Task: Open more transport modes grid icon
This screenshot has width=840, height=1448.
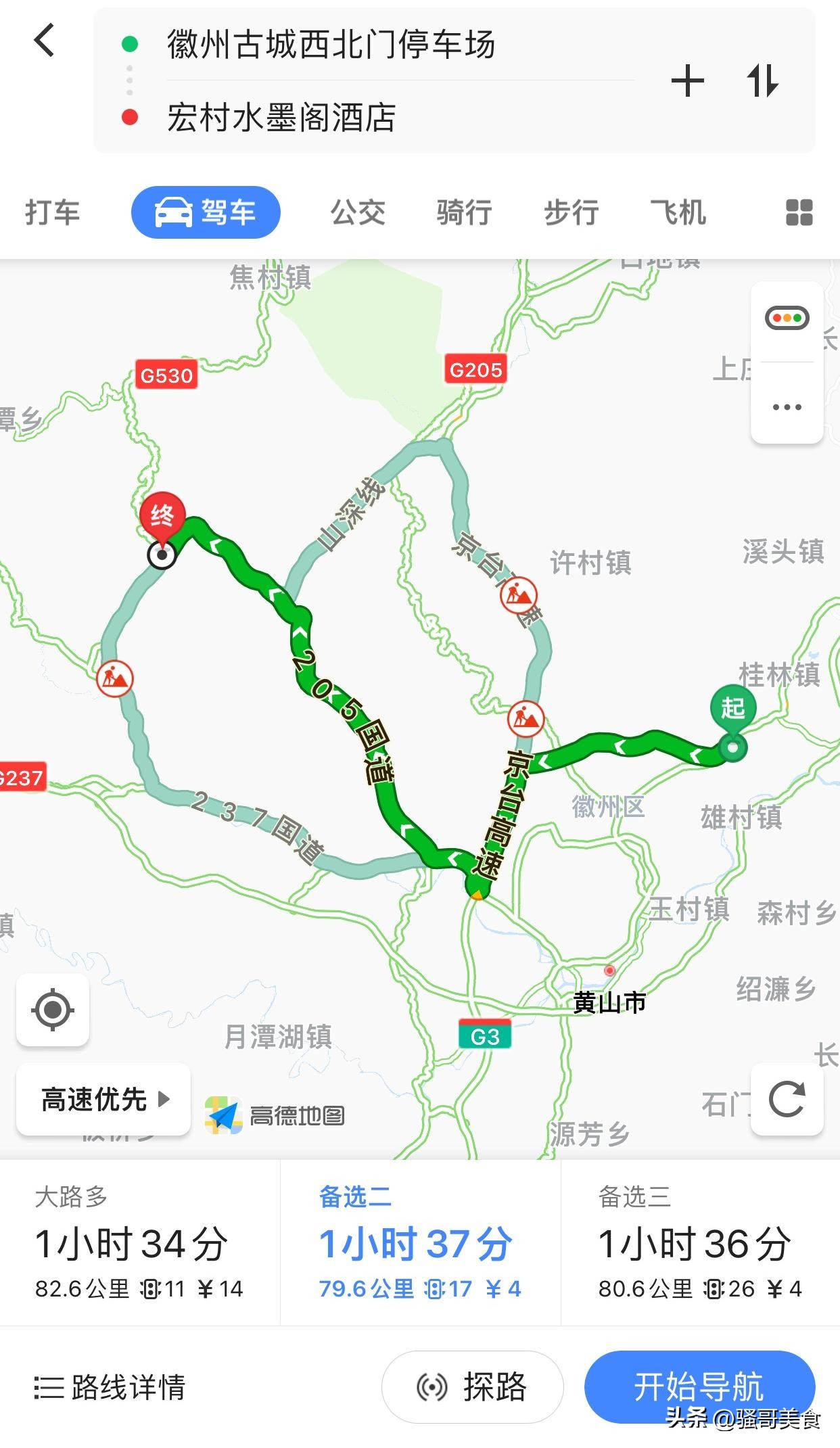Action: point(797,212)
